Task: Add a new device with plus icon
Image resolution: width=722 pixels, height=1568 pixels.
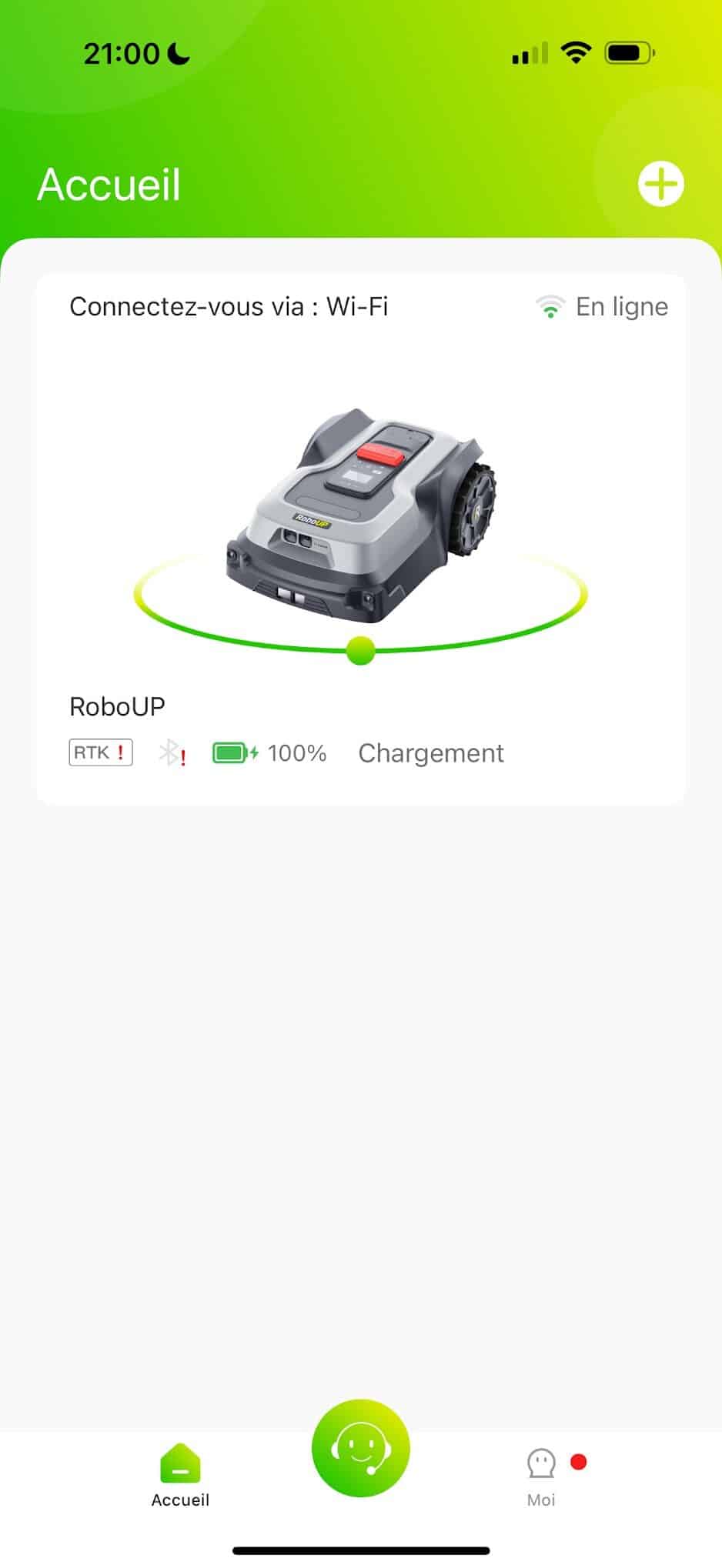Action: (660, 185)
